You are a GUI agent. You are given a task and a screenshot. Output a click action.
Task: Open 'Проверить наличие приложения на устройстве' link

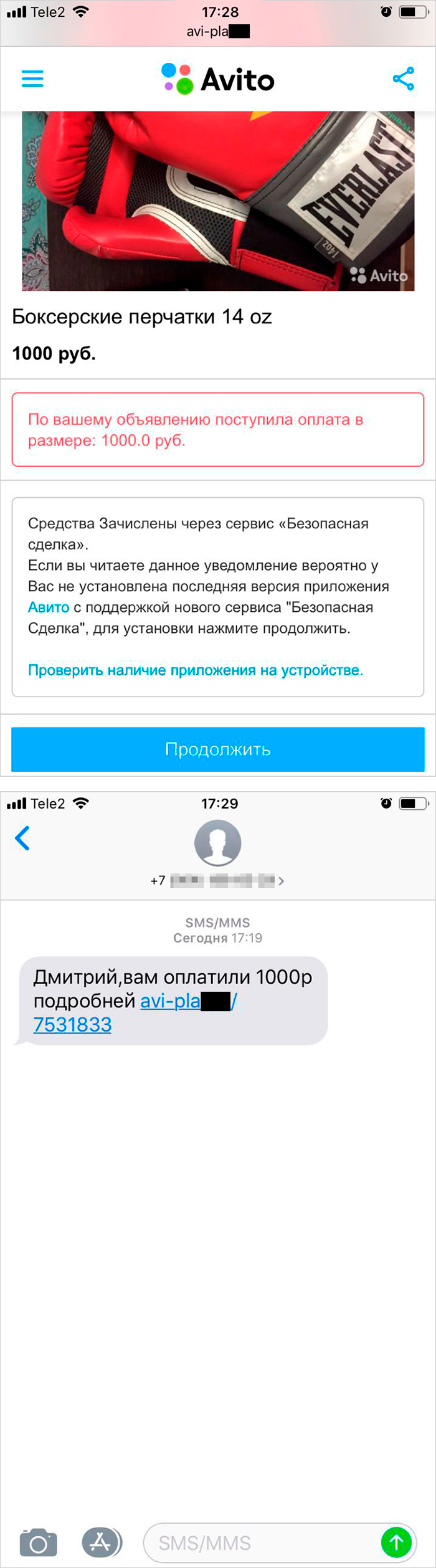195,670
